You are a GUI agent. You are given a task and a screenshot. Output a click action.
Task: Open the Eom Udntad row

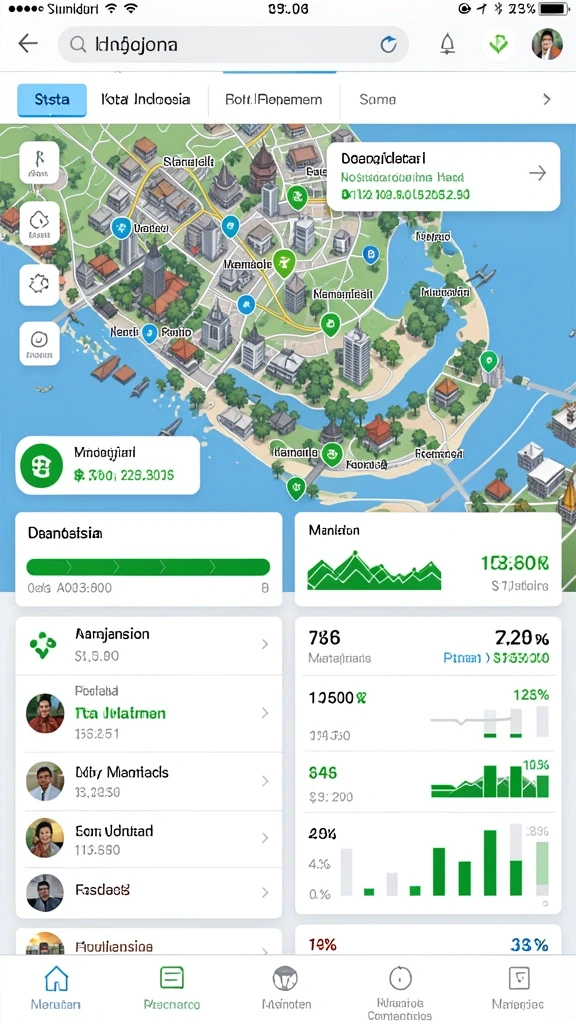(149, 839)
